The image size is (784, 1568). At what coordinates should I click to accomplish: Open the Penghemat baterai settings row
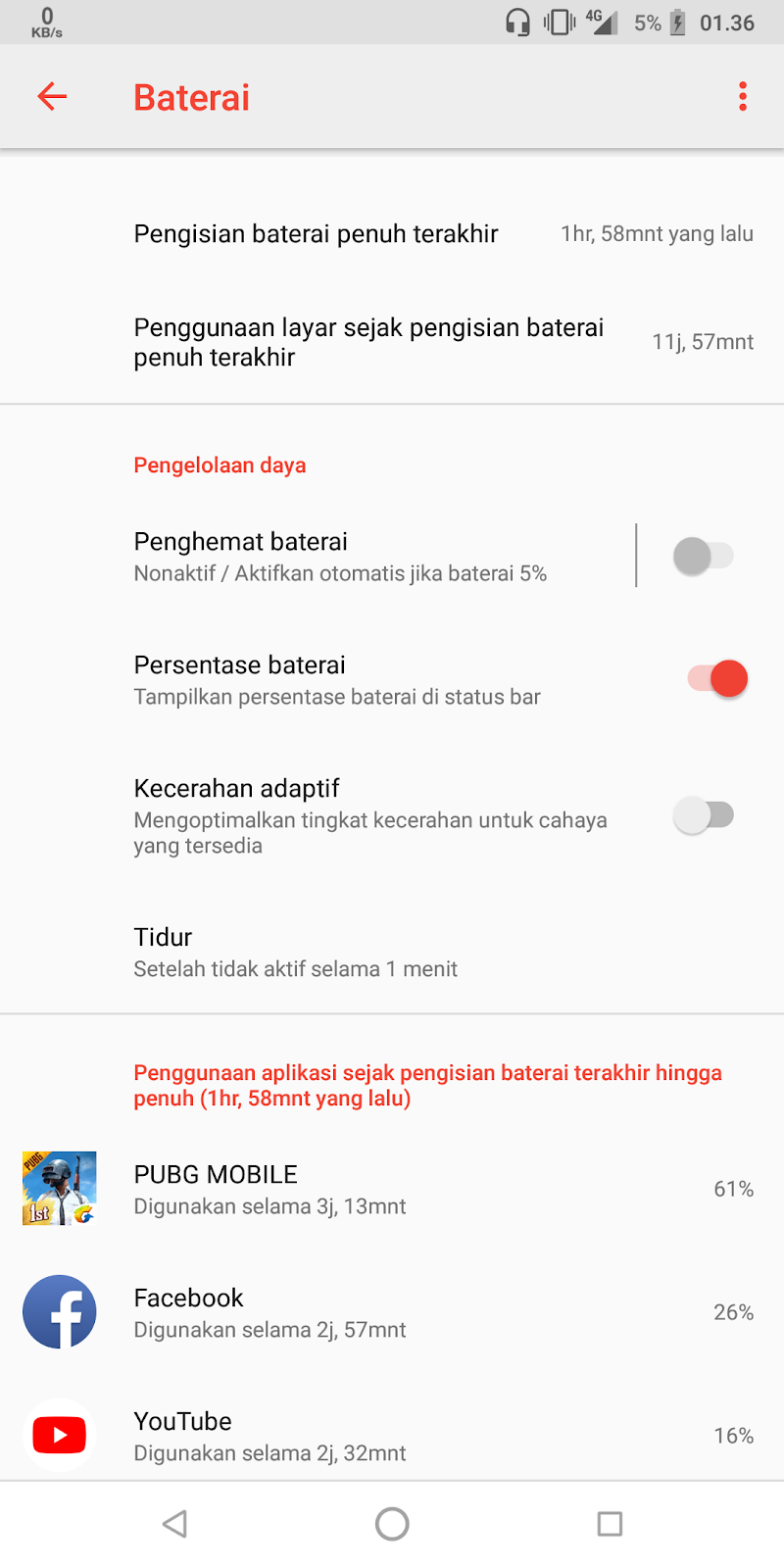pyautogui.click(x=318, y=556)
